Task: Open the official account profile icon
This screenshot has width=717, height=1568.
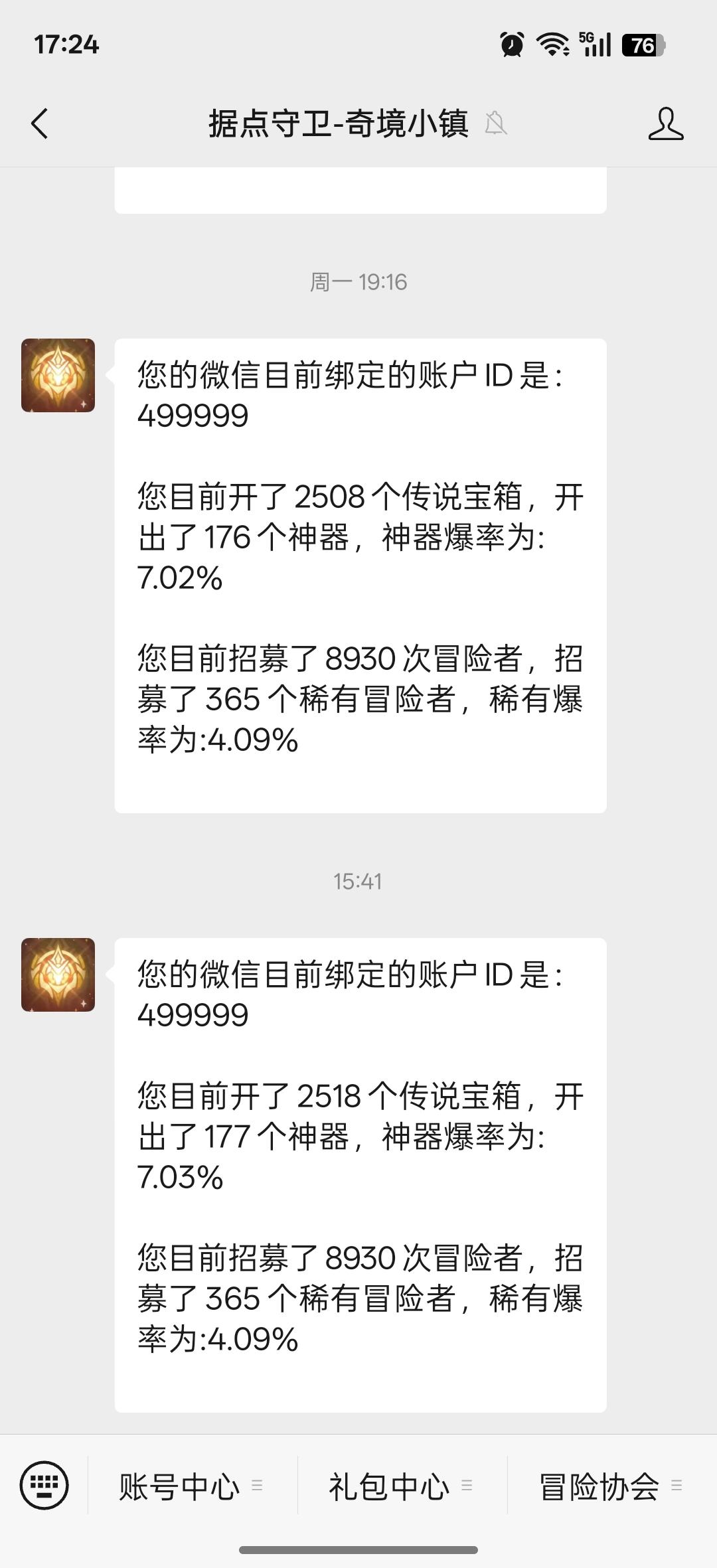Action: pyautogui.click(x=668, y=123)
